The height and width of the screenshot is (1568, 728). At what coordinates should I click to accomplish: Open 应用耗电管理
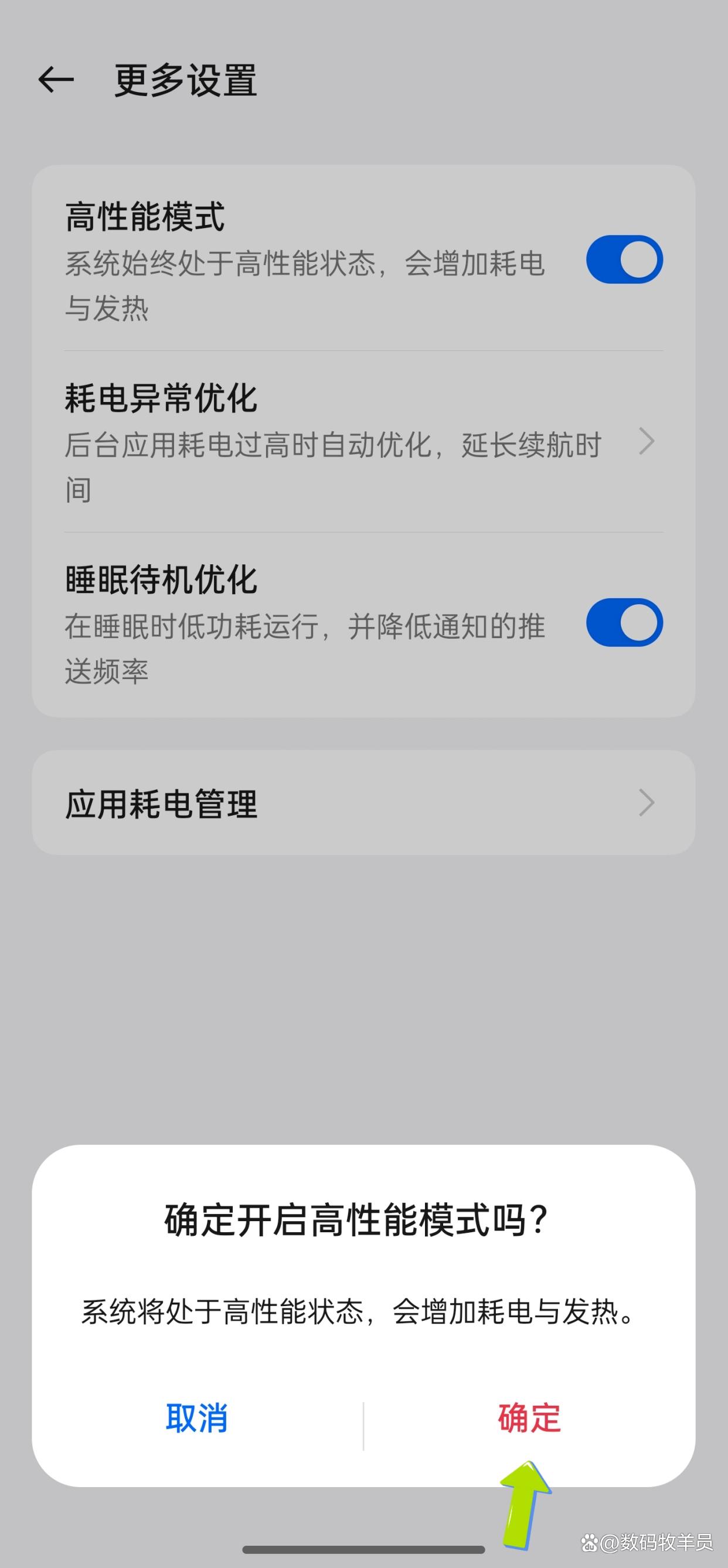(363, 803)
